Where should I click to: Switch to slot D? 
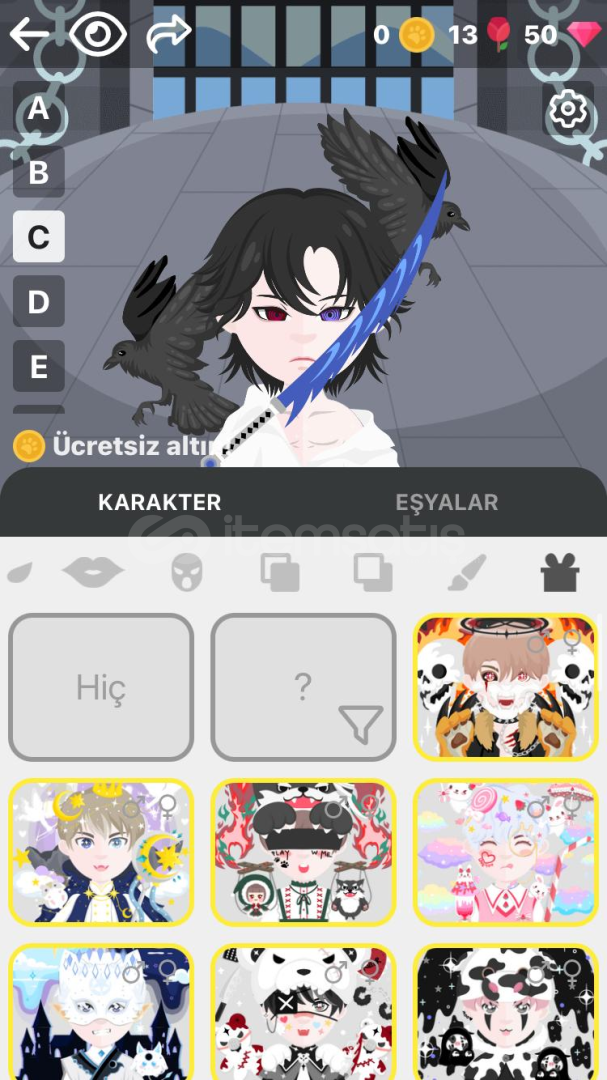point(39,302)
